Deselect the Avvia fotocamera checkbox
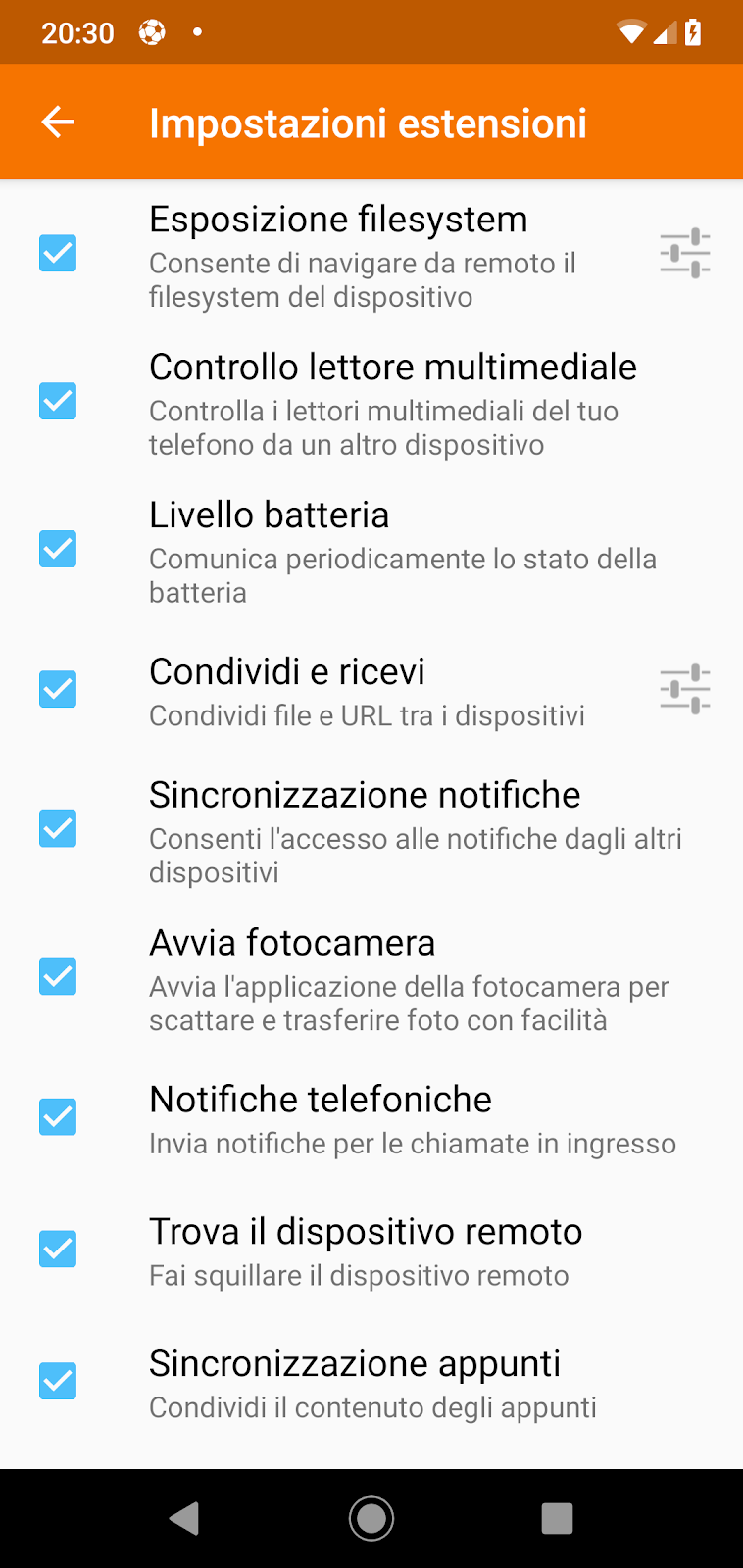 pyautogui.click(x=58, y=977)
